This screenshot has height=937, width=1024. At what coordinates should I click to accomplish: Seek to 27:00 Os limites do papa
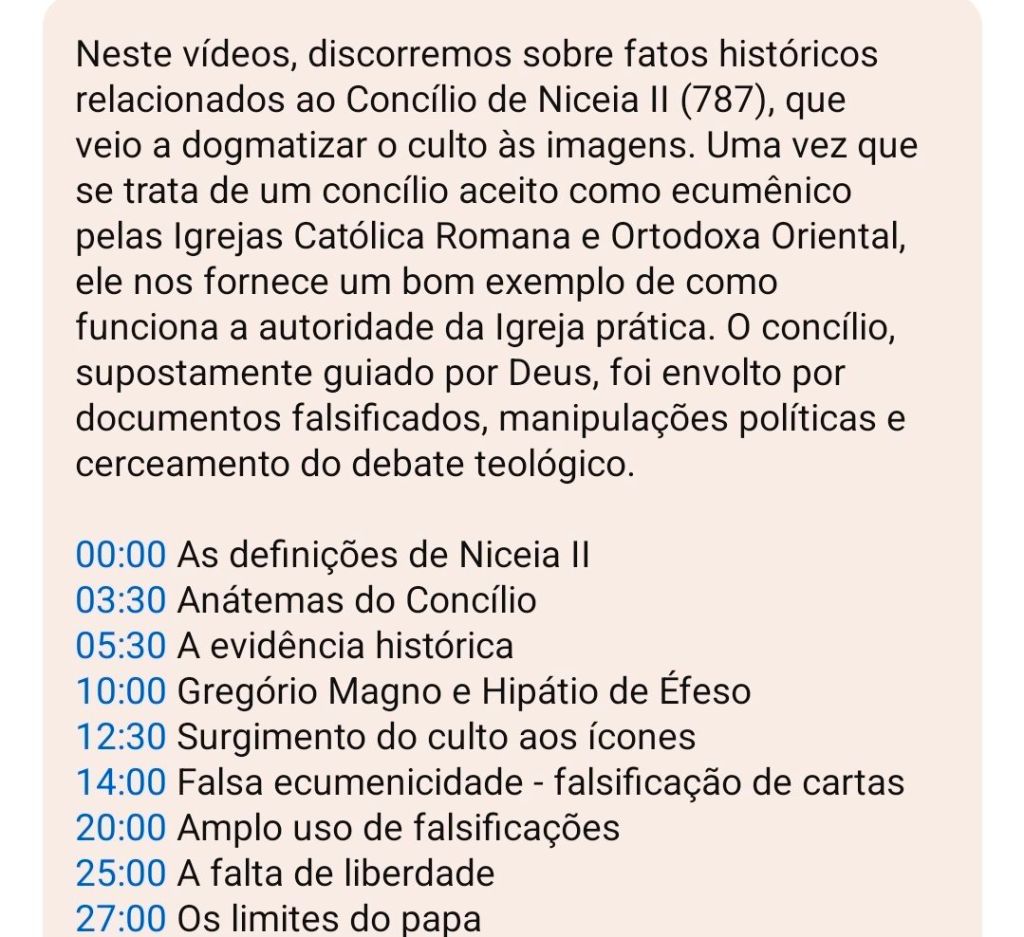click(x=120, y=919)
